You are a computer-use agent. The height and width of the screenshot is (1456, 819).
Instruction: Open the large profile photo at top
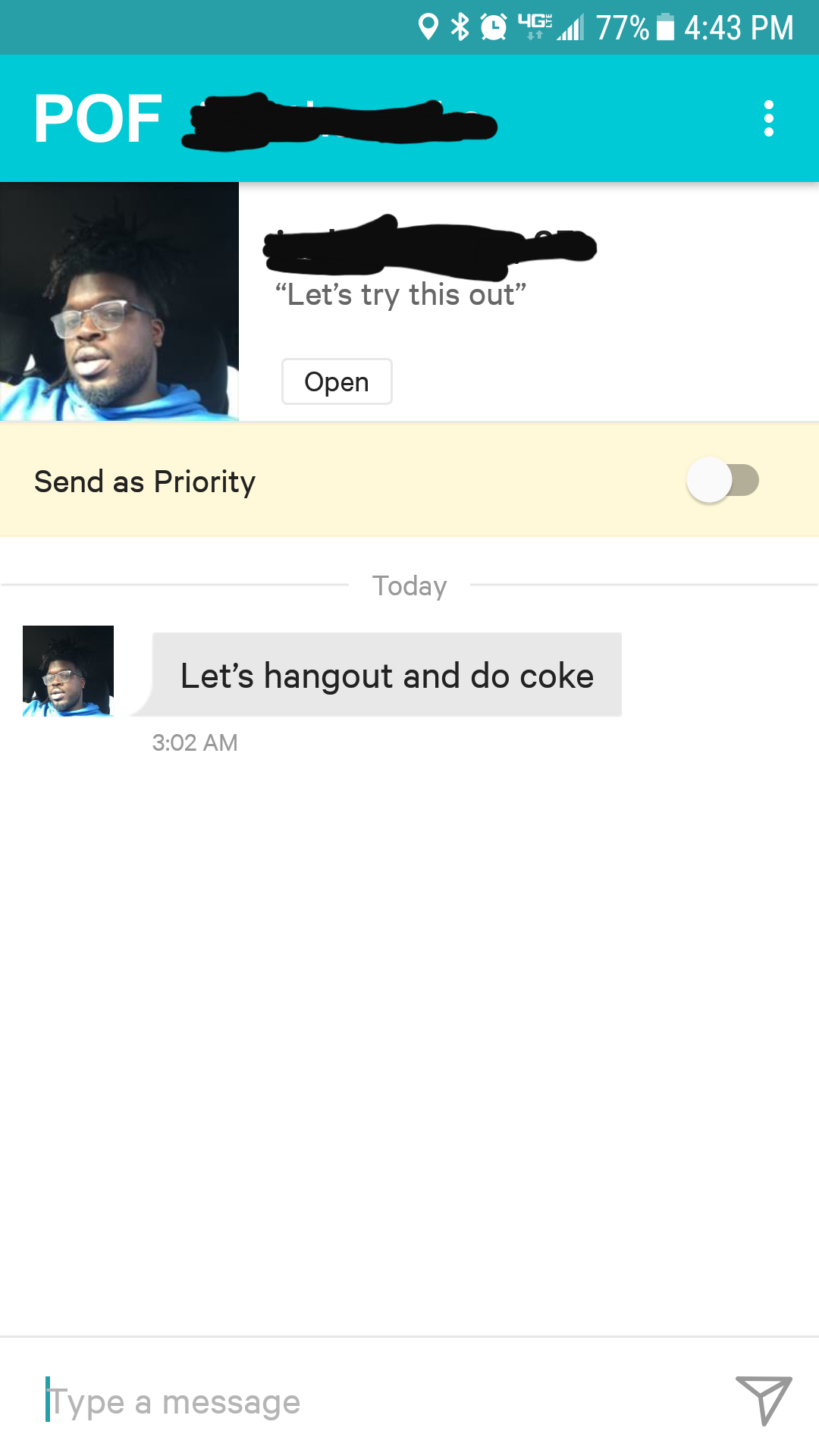119,301
